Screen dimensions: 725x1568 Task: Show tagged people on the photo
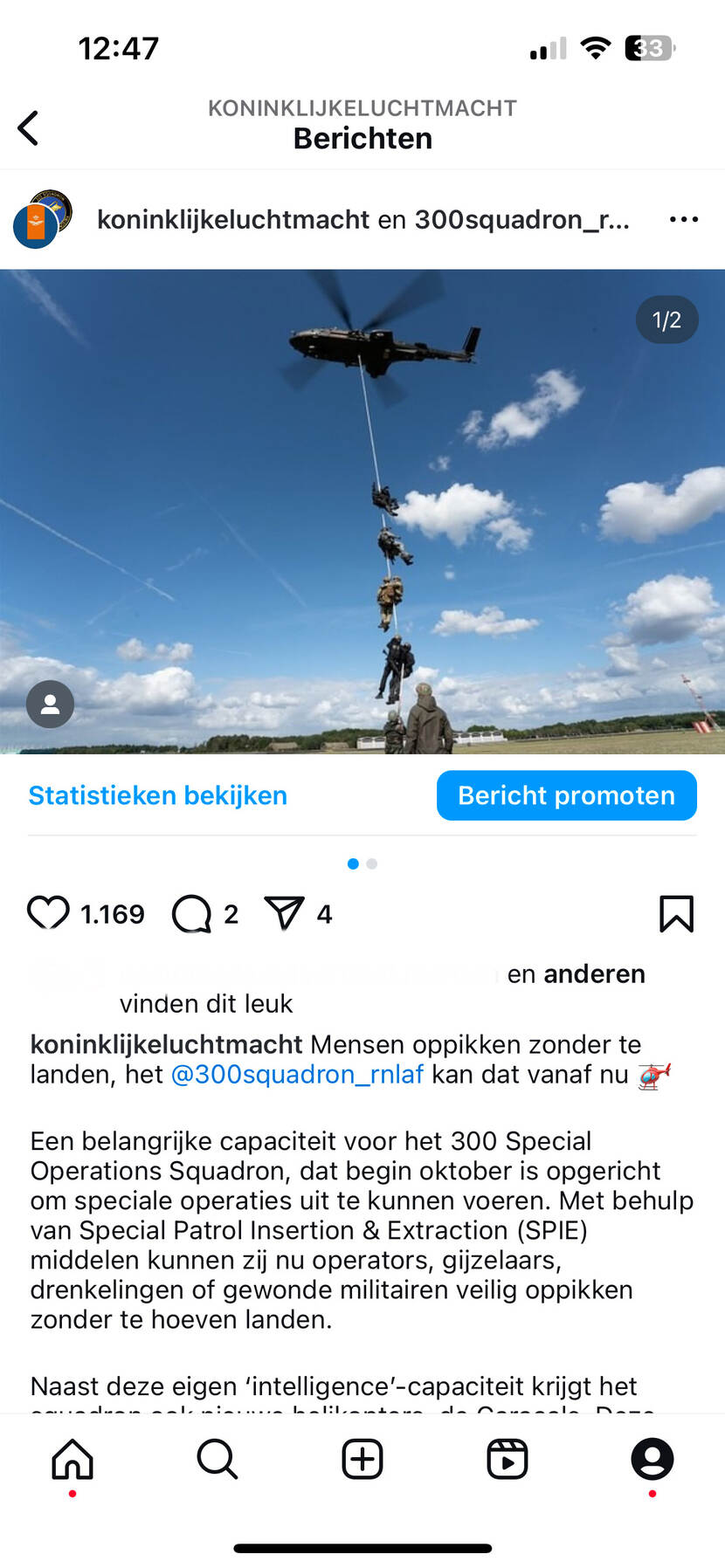[x=50, y=704]
